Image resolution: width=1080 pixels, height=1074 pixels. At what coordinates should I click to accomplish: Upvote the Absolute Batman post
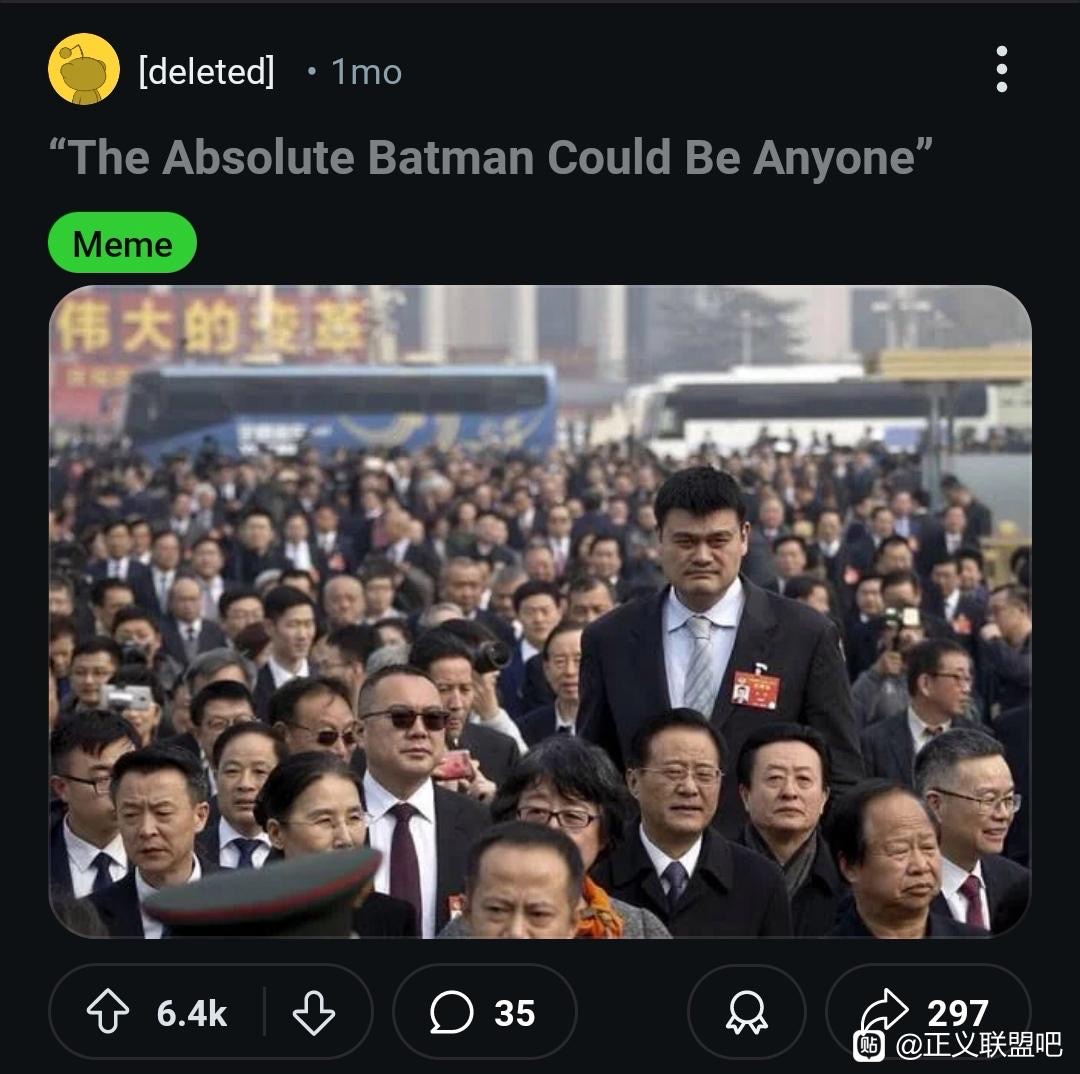pyautogui.click(x=108, y=1013)
